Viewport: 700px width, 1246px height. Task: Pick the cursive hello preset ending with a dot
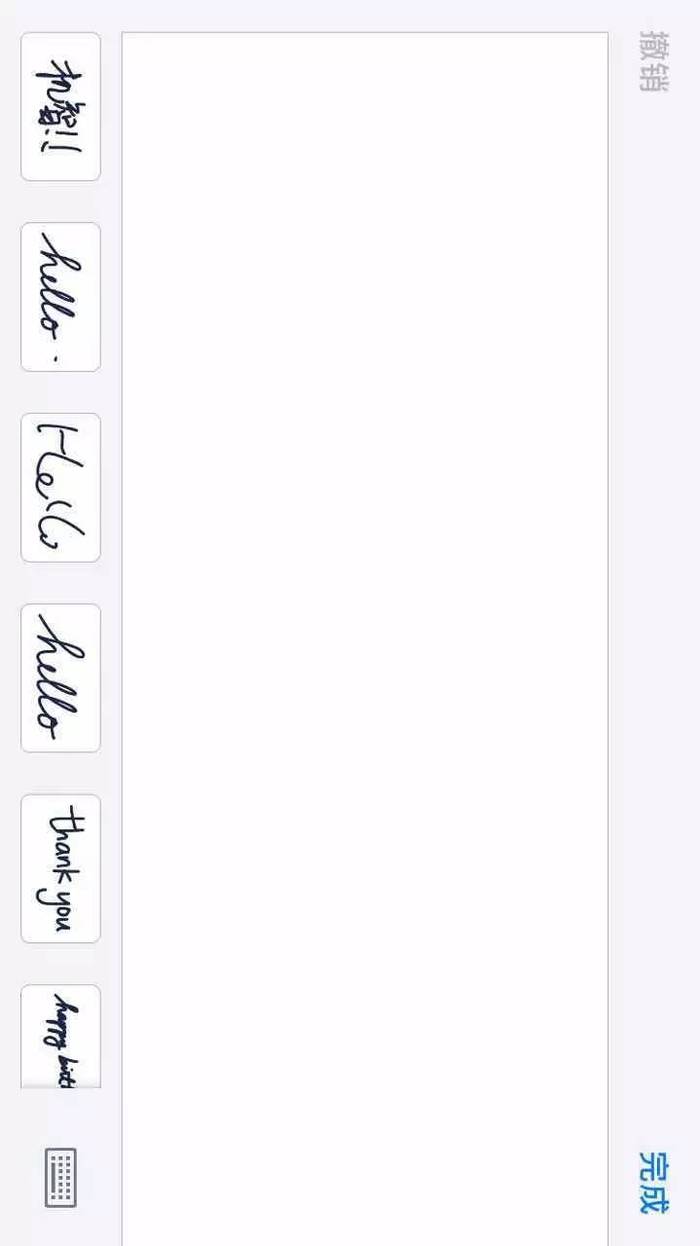(x=61, y=297)
